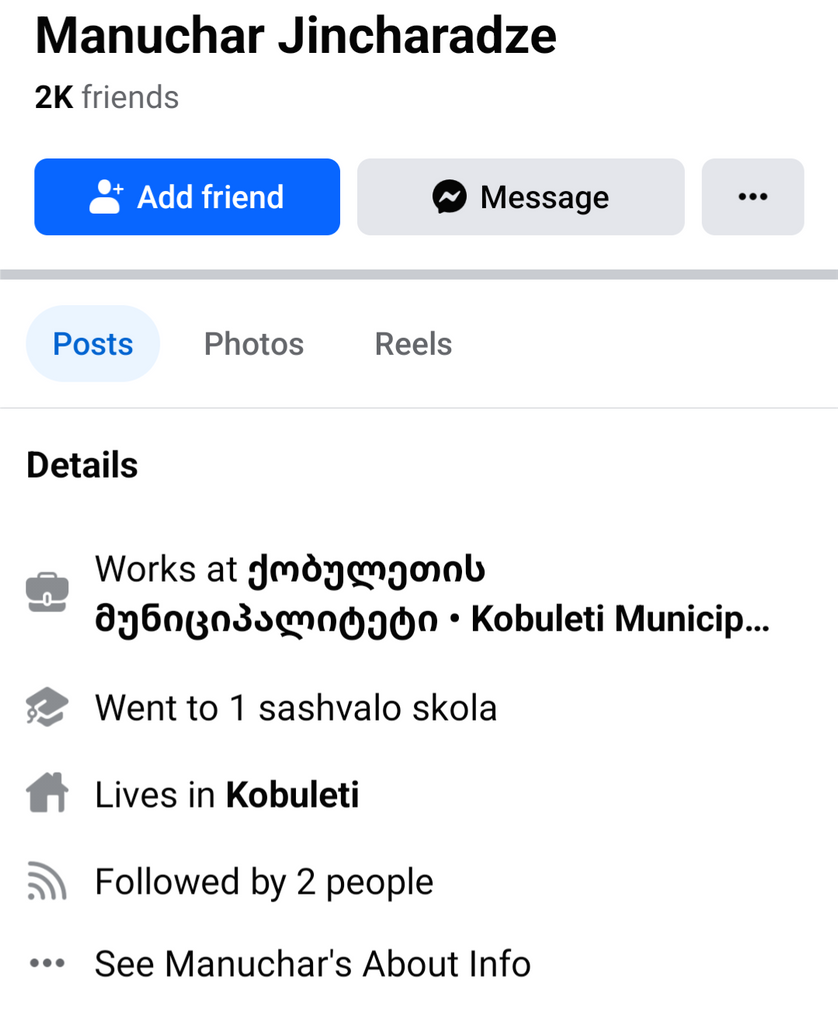The image size is (838, 1024).
Task: Click the profile name Manuchar Jincharadze
Action: coord(295,36)
